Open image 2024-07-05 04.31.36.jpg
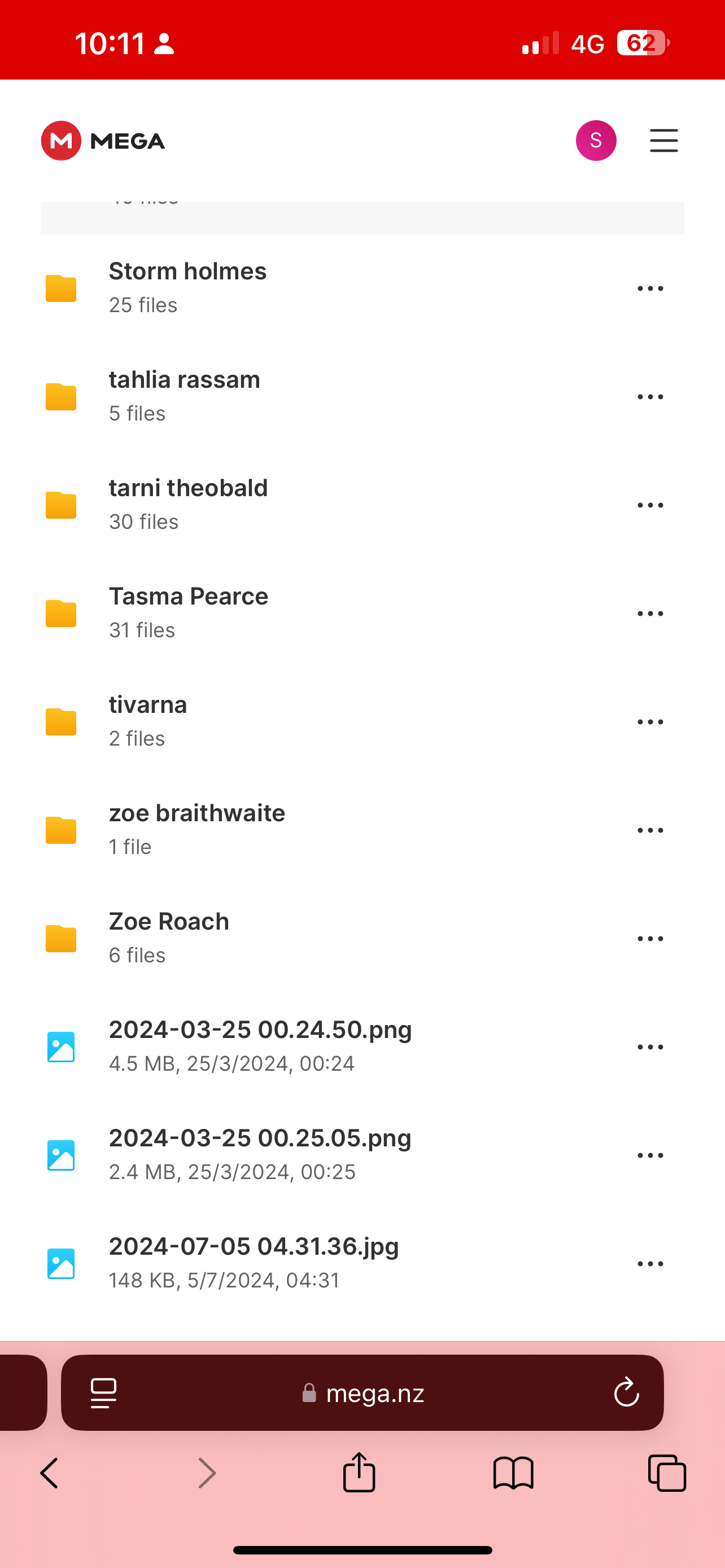 253,1263
